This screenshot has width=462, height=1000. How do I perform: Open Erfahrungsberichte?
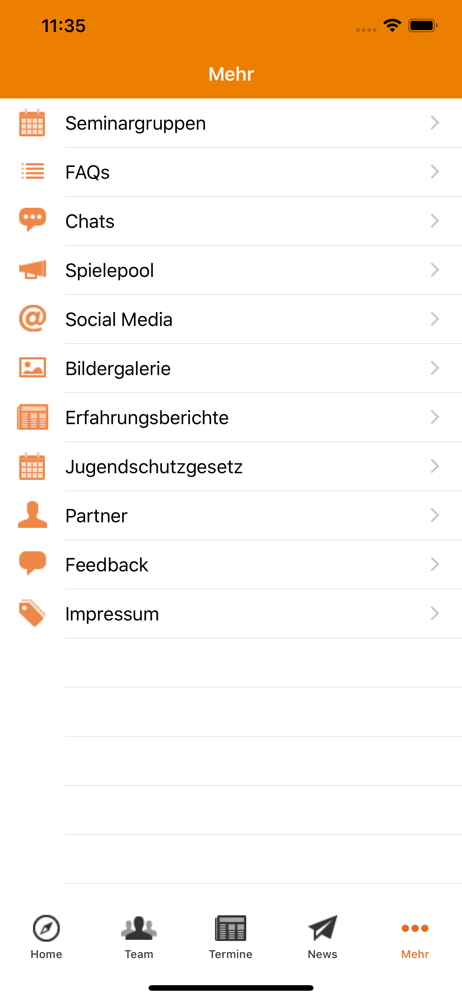pos(231,418)
